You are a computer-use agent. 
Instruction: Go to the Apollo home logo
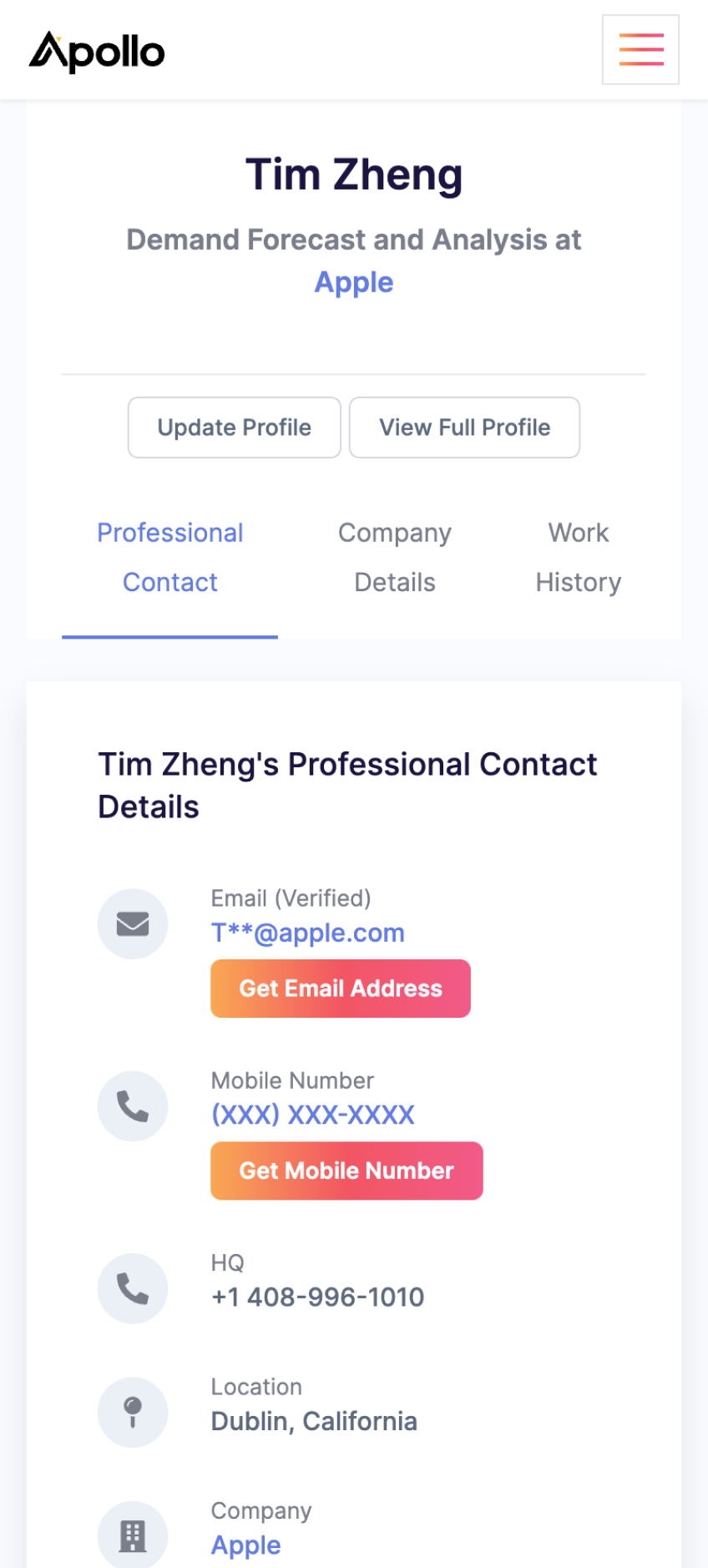click(97, 52)
